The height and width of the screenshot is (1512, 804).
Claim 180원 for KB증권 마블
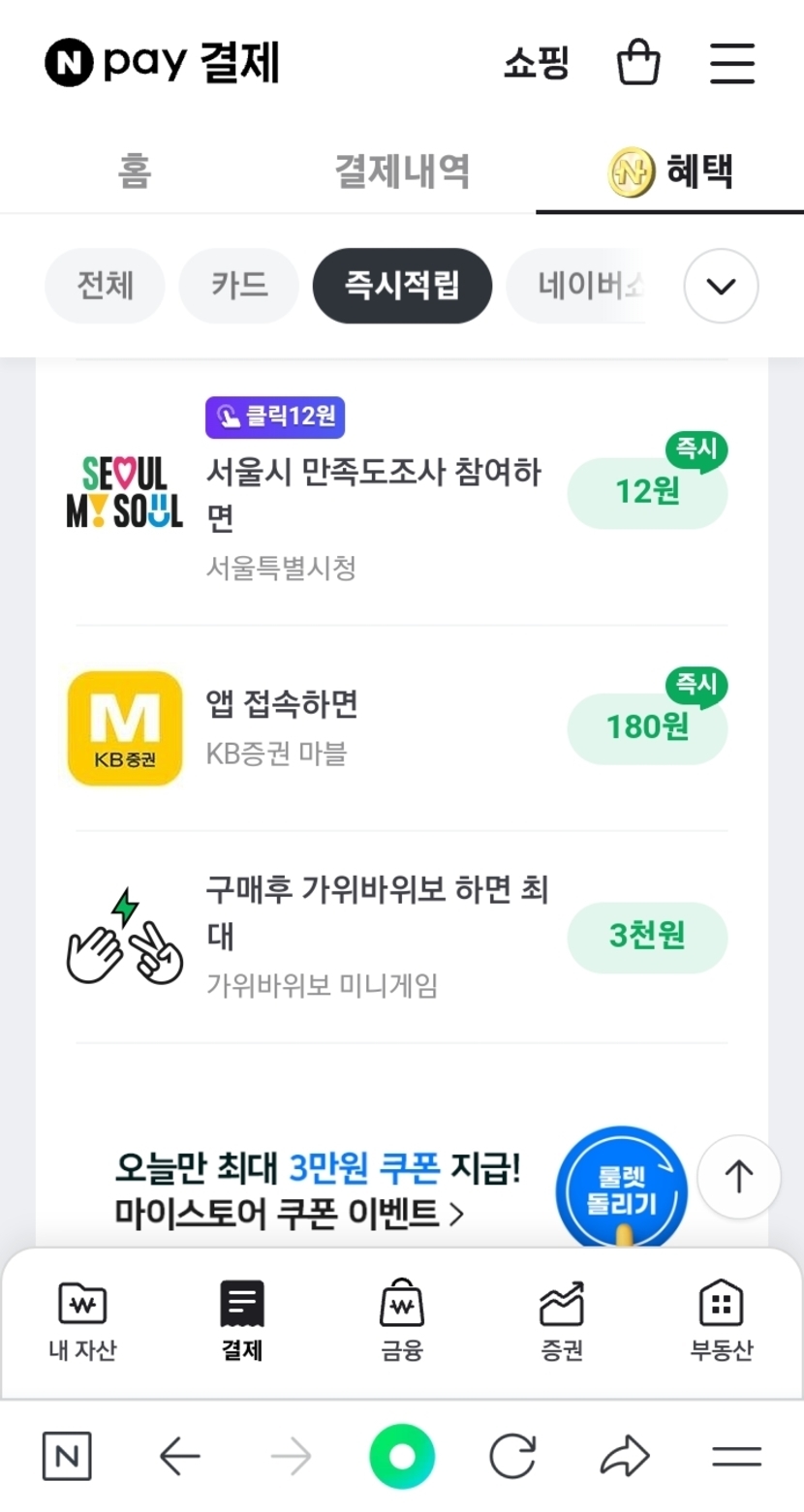coord(647,727)
